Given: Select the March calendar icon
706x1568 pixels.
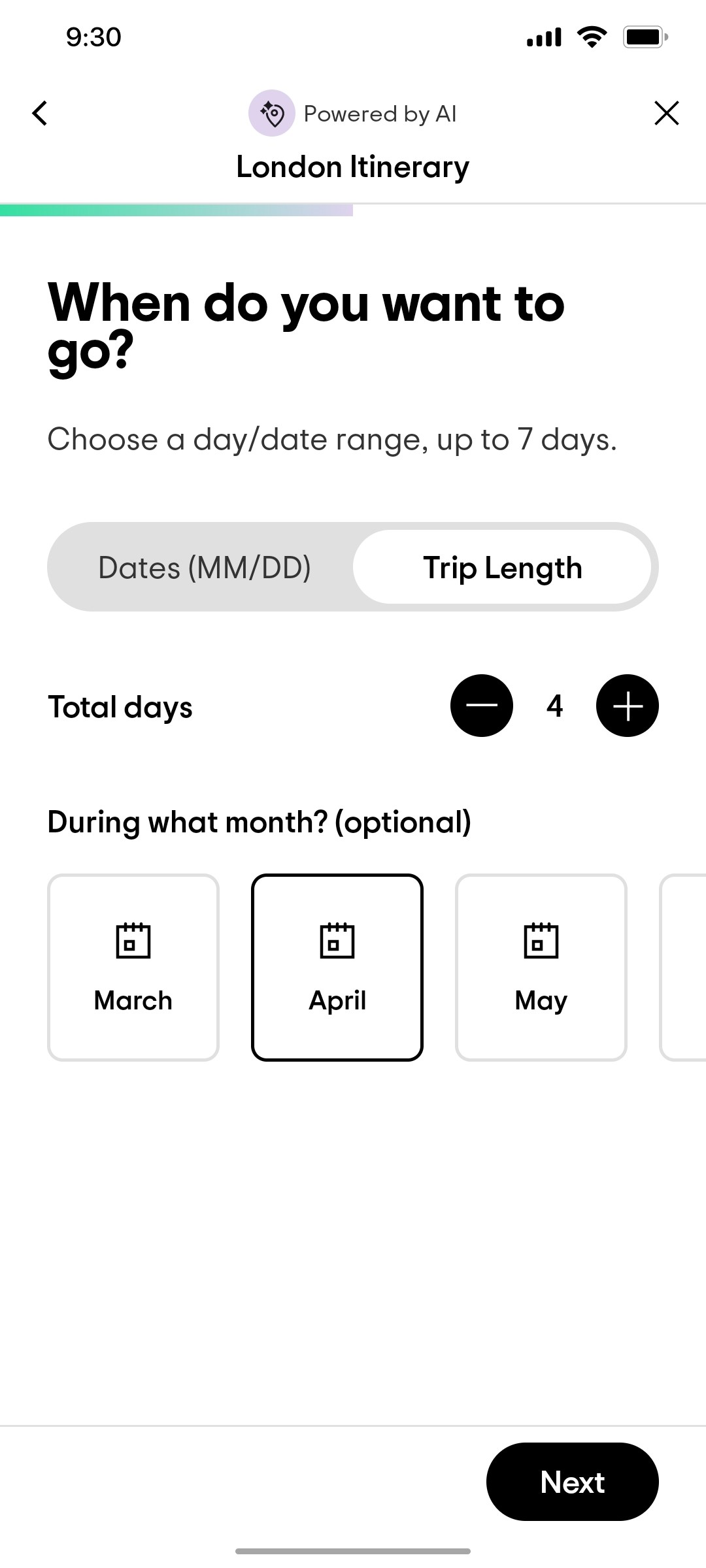Looking at the screenshot, I should pyautogui.click(x=132, y=941).
